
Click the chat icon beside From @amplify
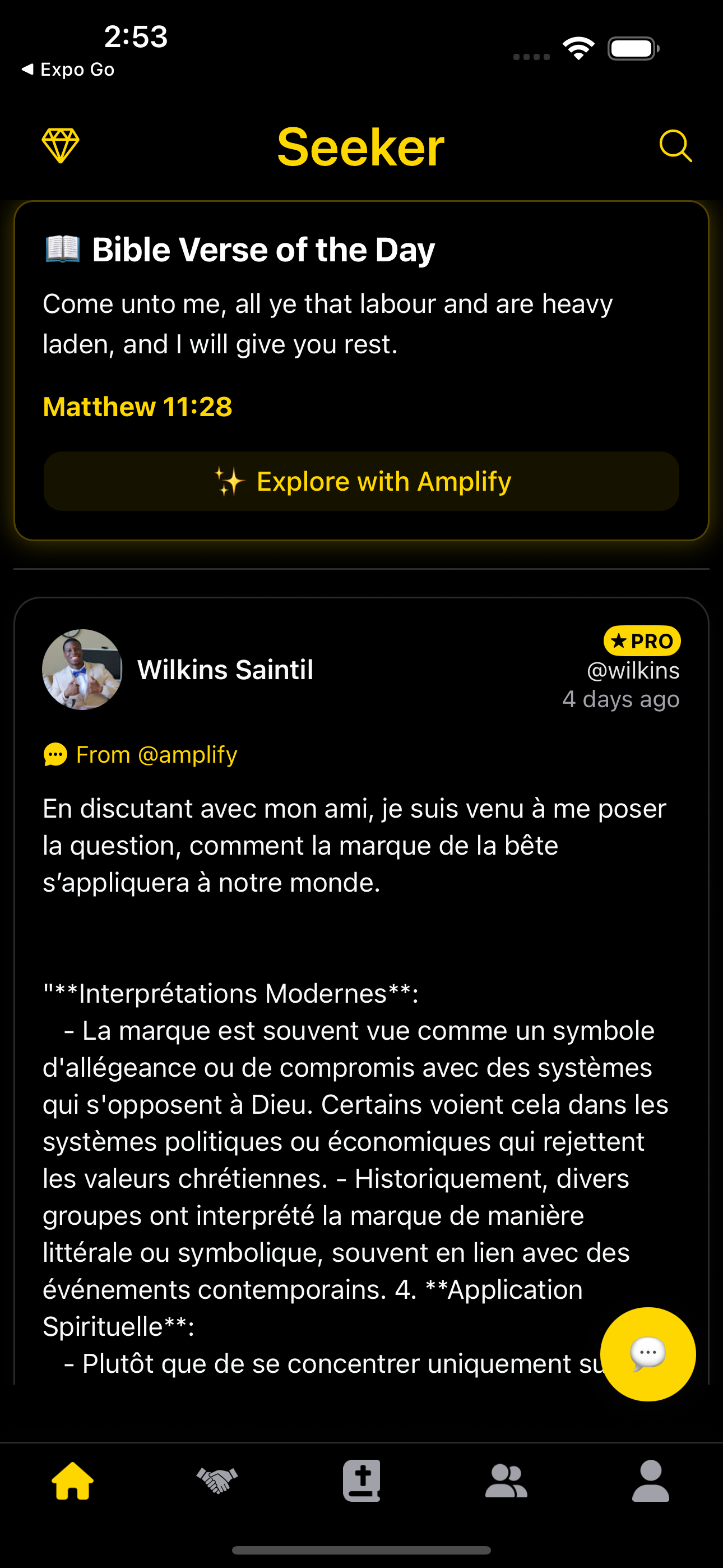click(54, 755)
